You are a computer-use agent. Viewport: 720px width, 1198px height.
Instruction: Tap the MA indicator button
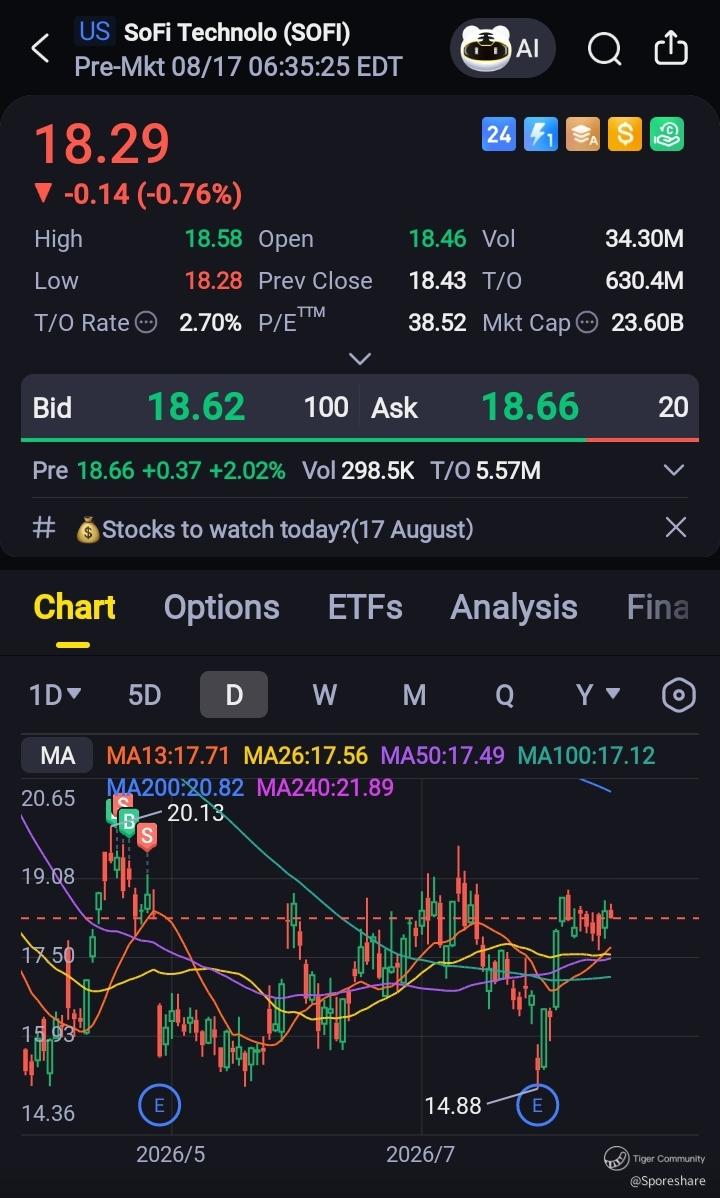[x=57, y=756]
